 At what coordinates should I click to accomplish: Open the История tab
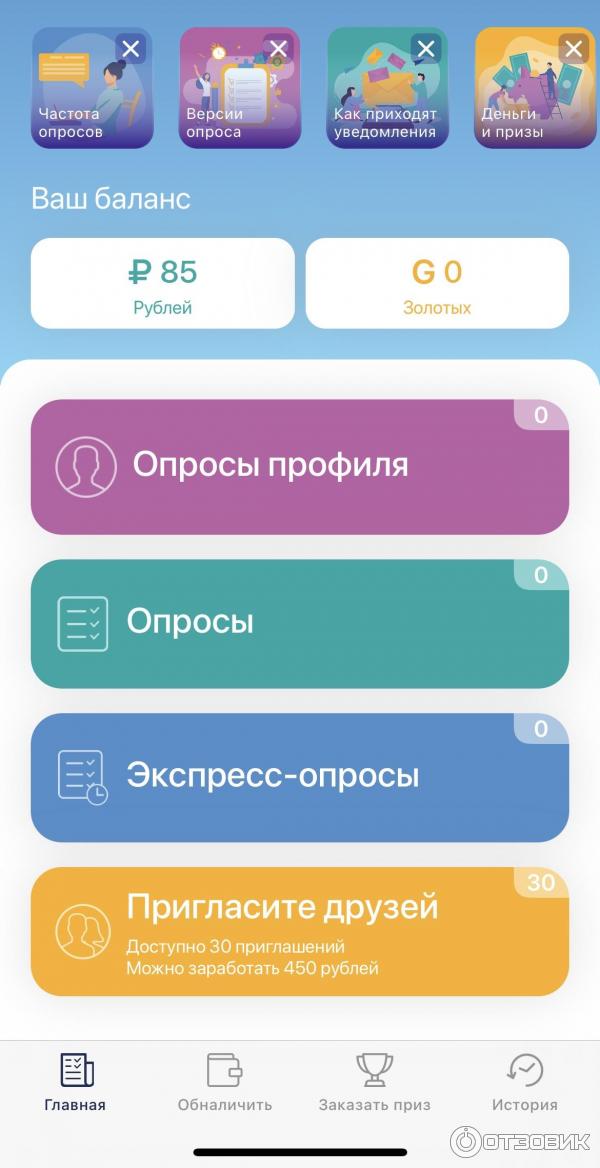pos(524,1082)
